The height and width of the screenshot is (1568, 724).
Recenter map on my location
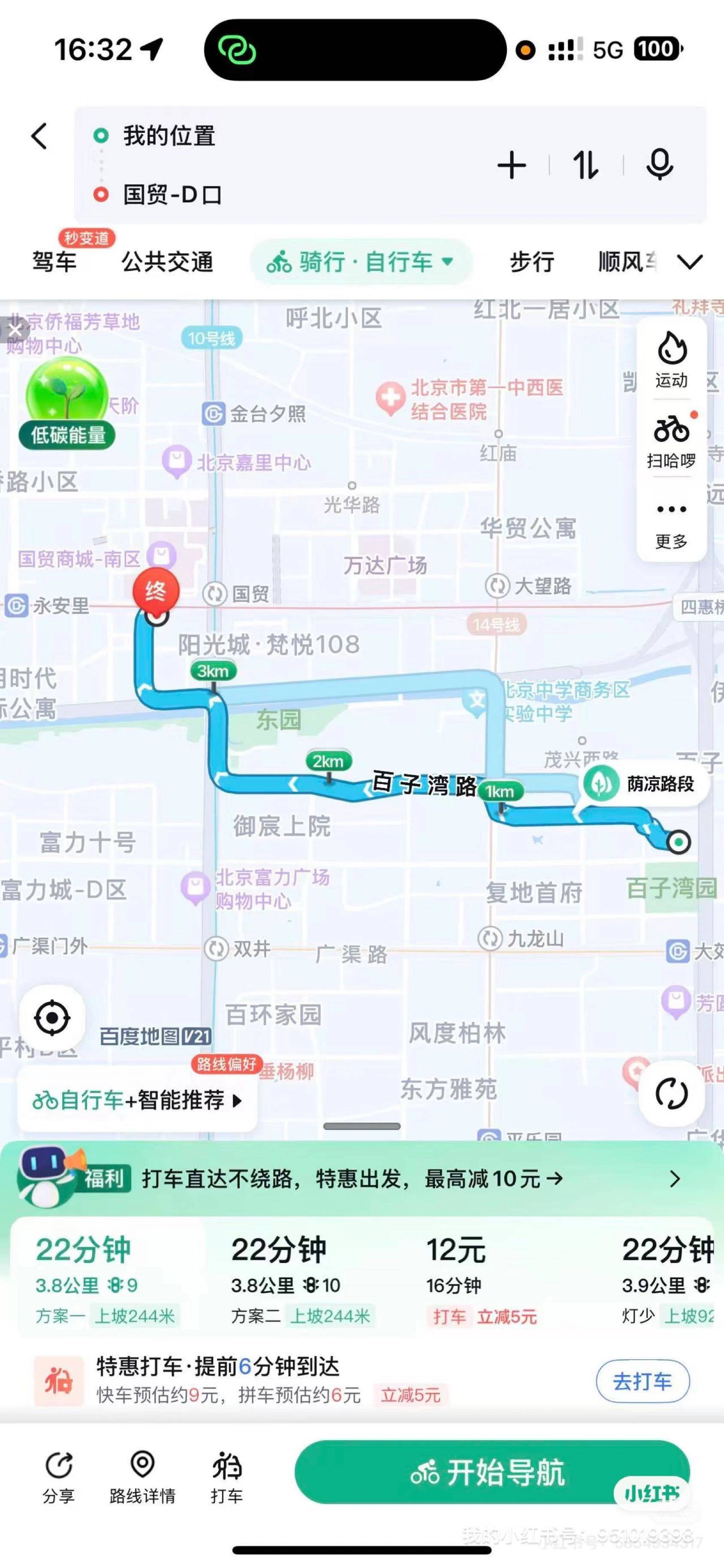(x=52, y=1017)
